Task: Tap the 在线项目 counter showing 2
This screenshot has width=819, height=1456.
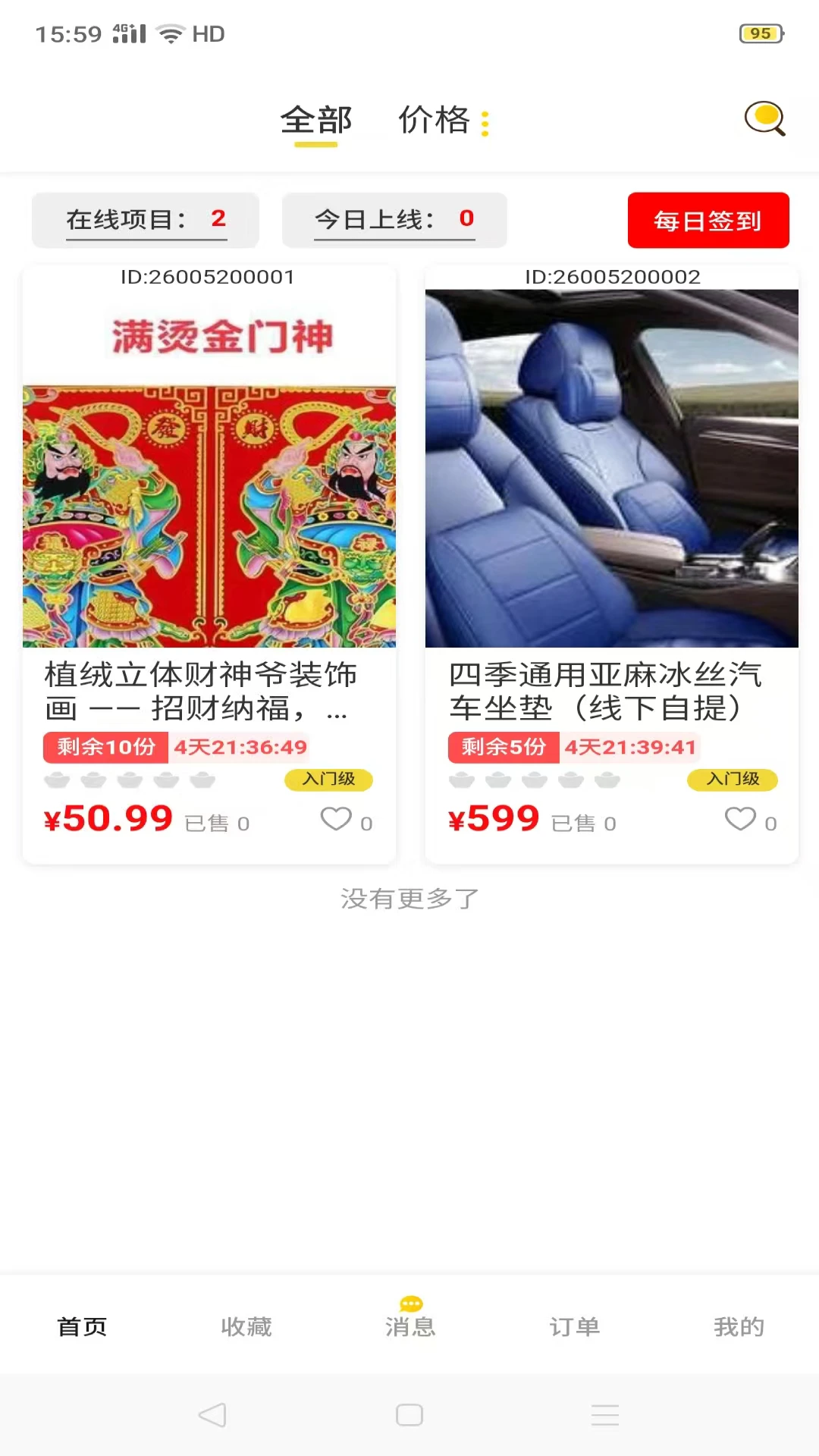Action: 145,220
